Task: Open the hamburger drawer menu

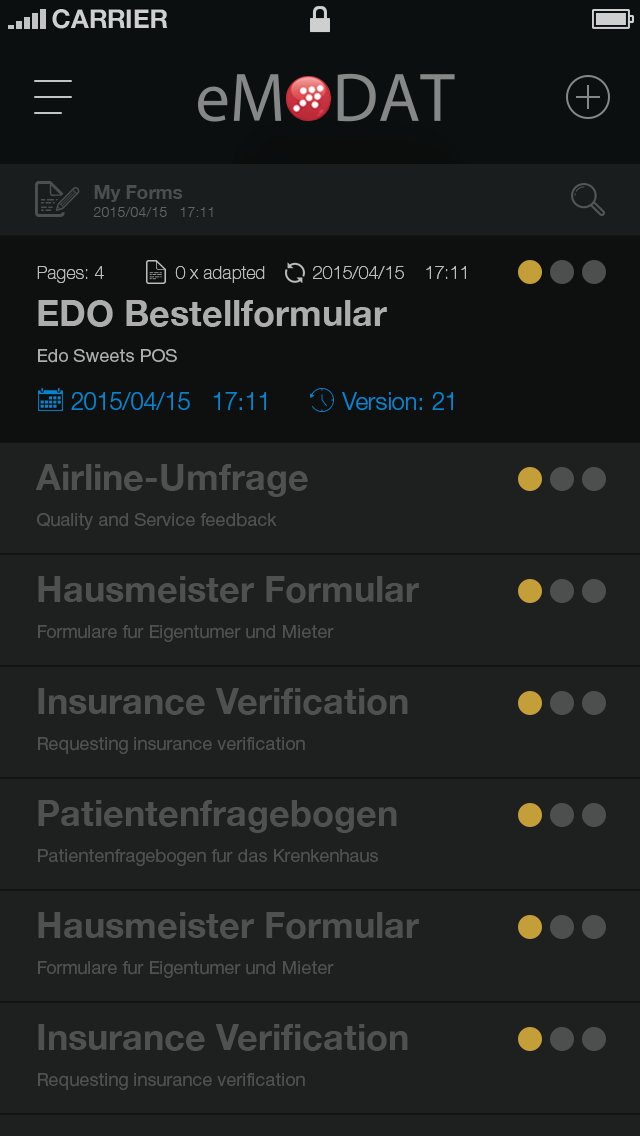Action: click(x=53, y=97)
